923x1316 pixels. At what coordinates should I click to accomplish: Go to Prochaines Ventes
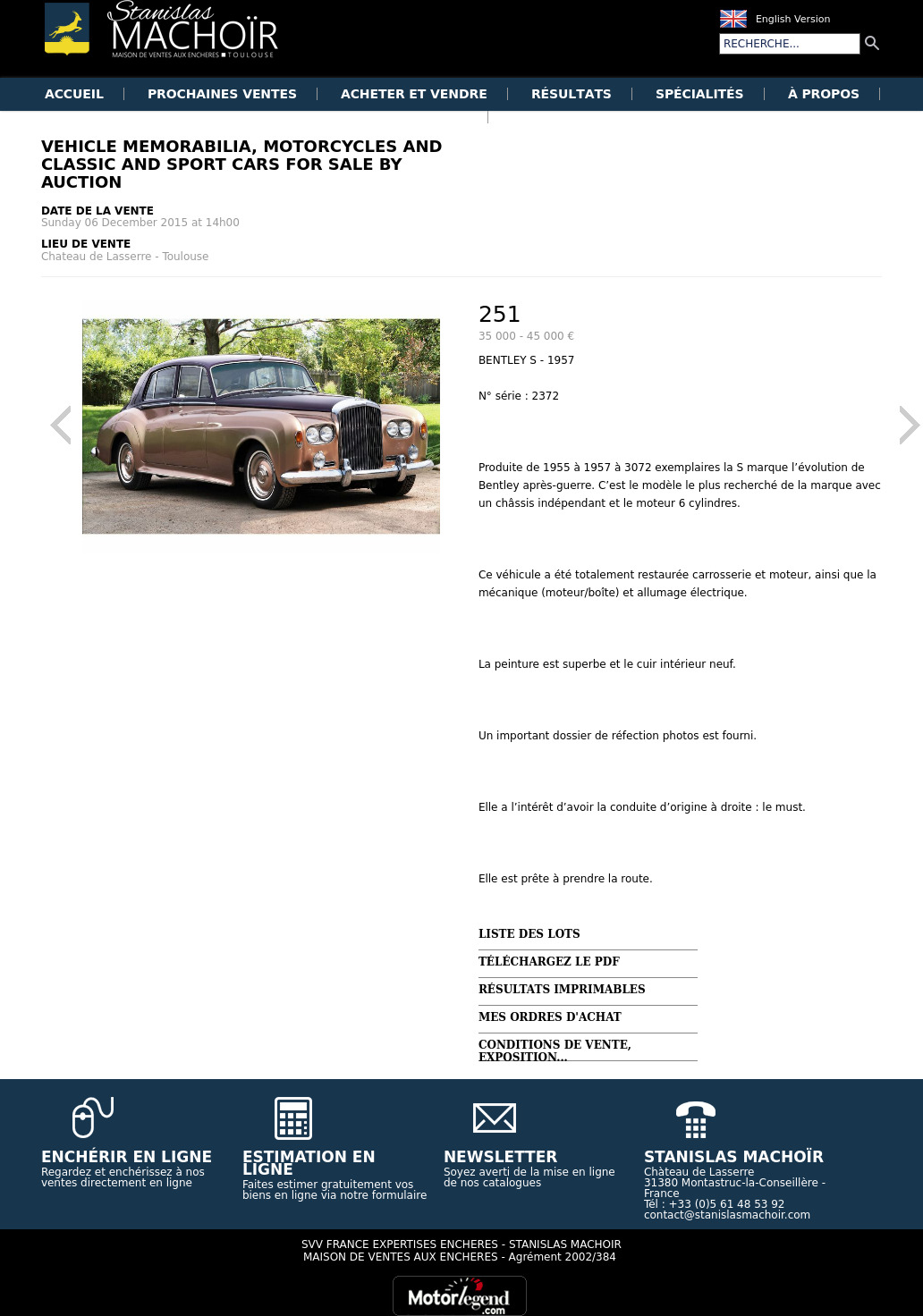pyautogui.click(x=222, y=94)
